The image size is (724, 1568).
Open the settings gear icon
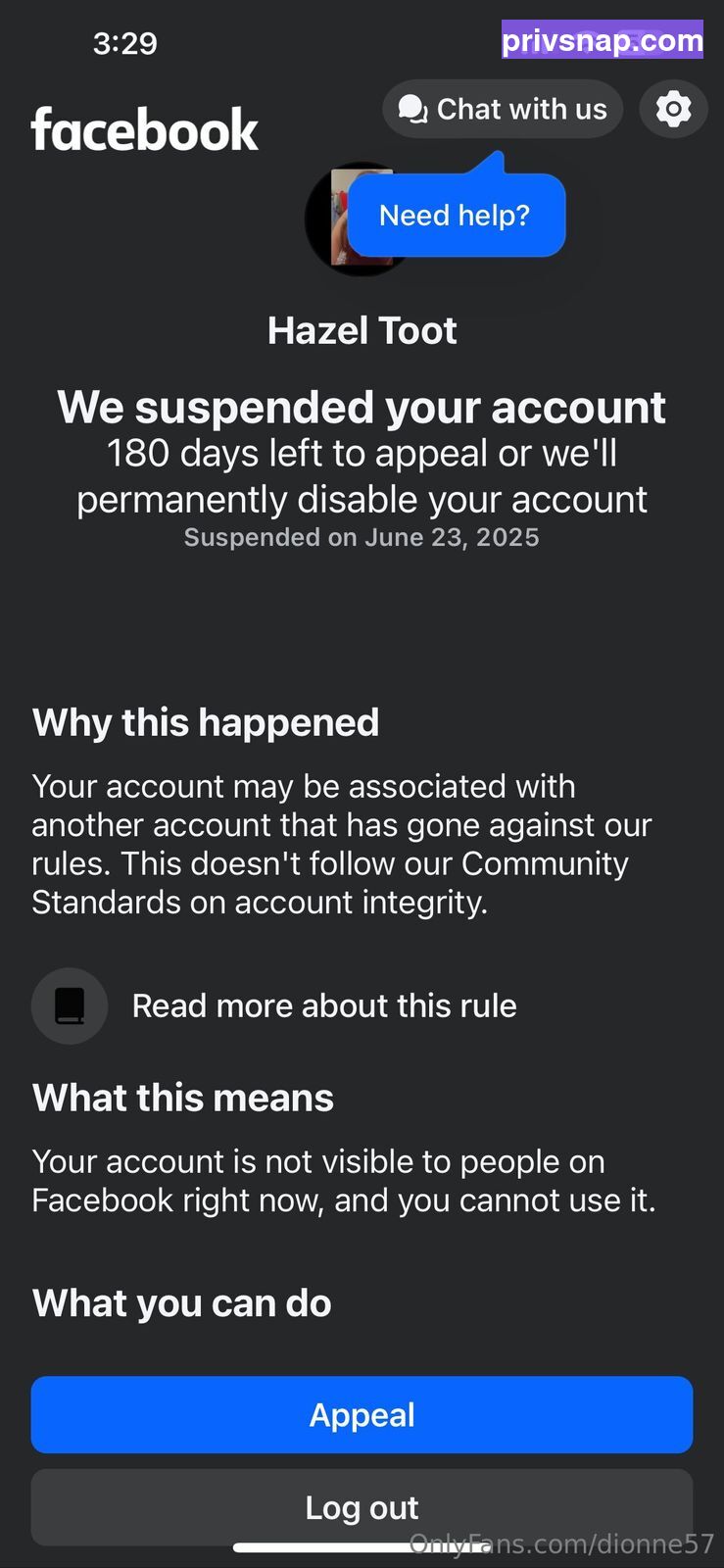click(x=673, y=109)
